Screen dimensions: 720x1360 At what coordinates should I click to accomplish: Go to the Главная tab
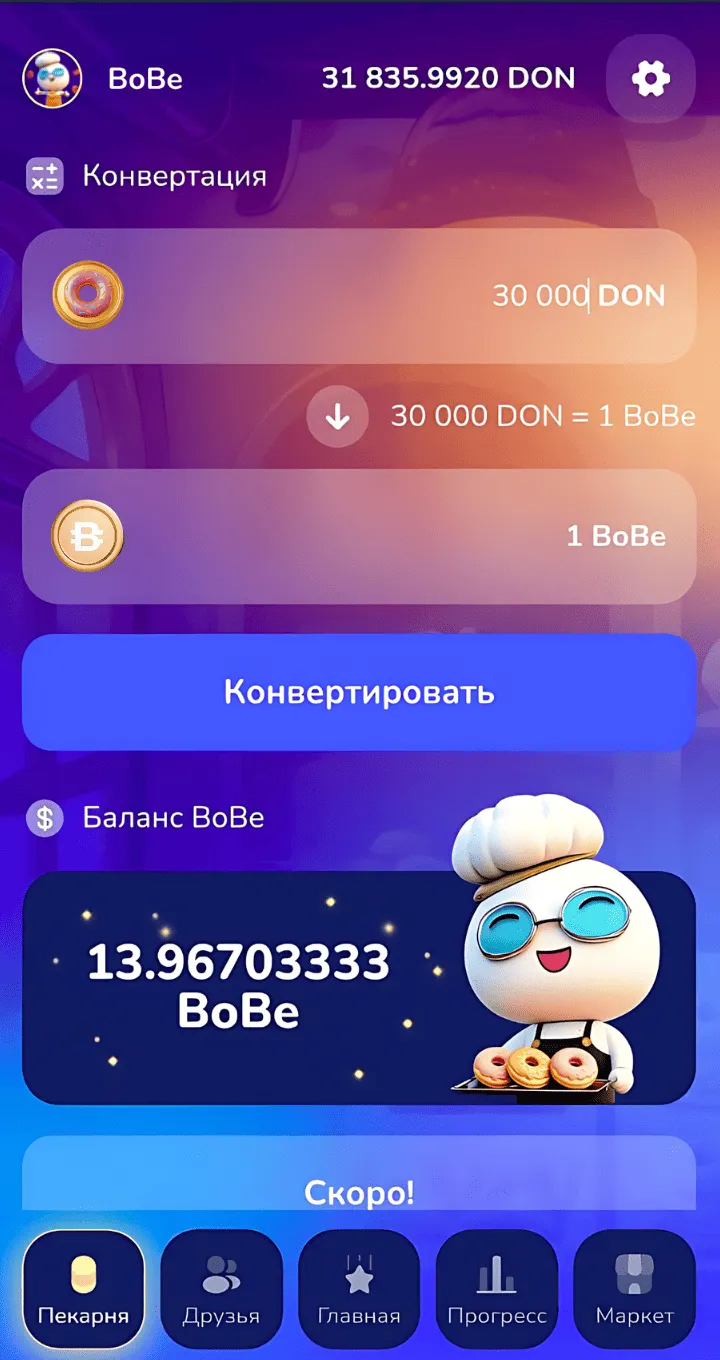click(x=359, y=1292)
